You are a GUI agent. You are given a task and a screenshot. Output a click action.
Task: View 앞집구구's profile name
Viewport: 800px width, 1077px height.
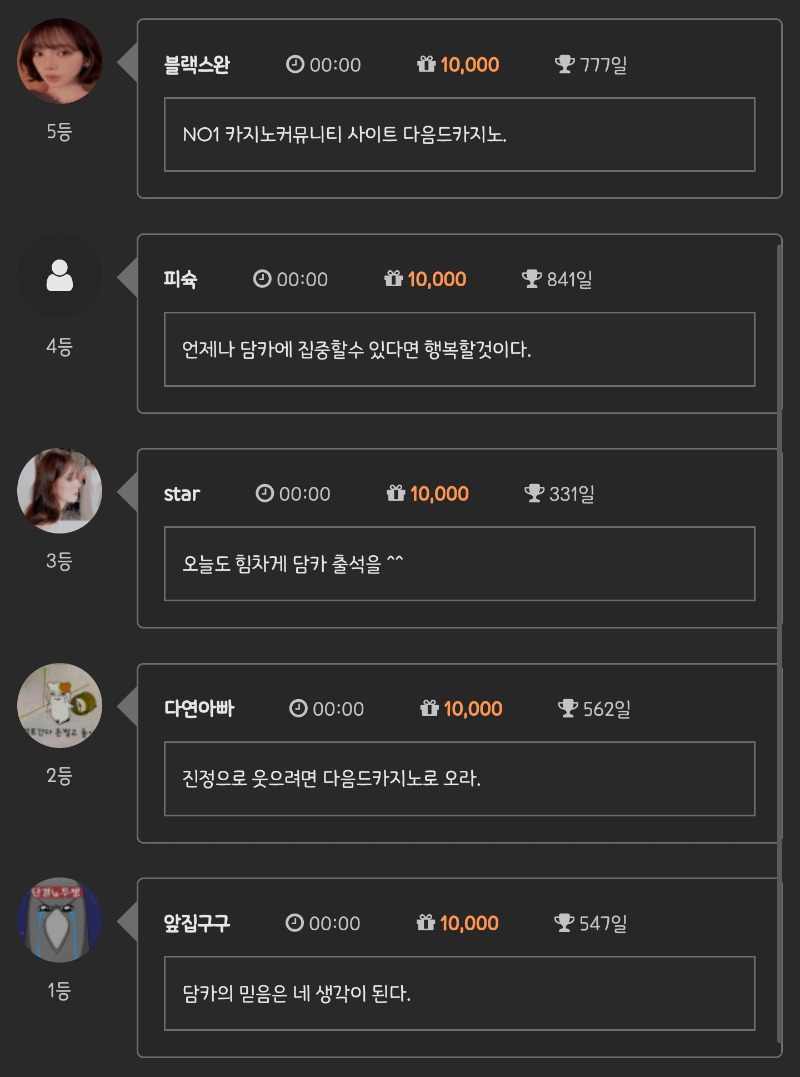(x=197, y=923)
